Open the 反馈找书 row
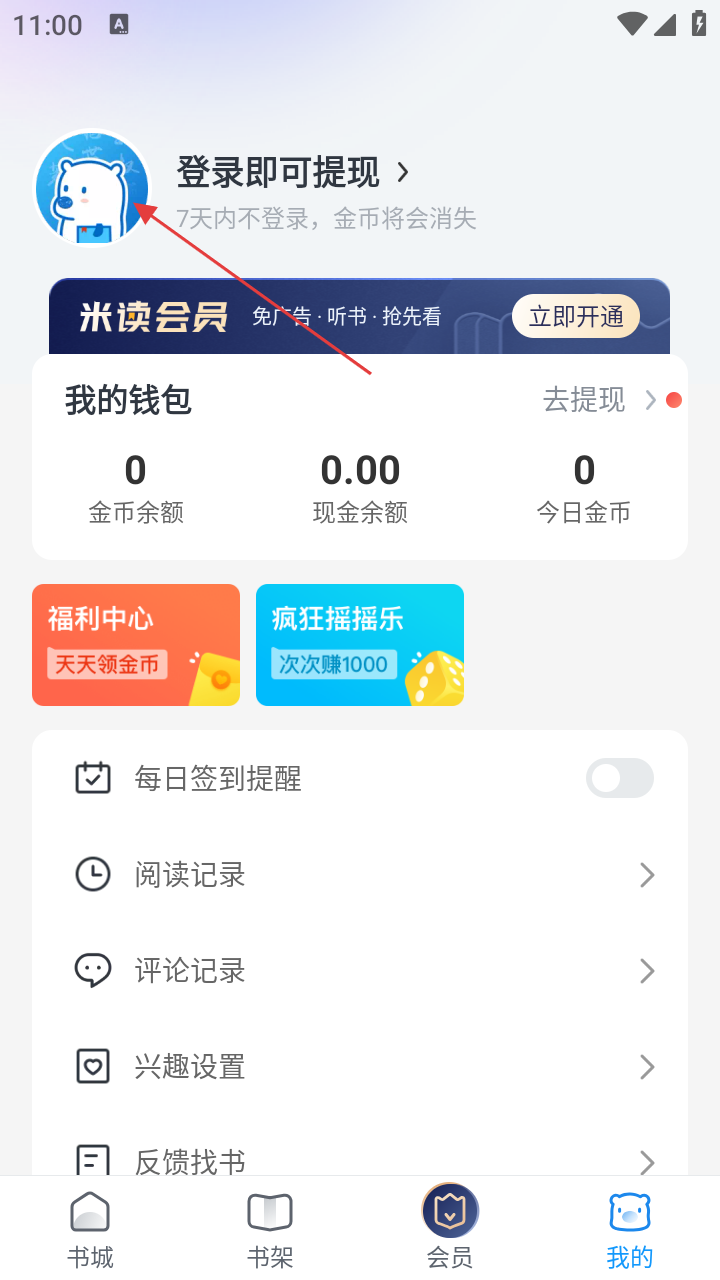Image resolution: width=720 pixels, height=1280 pixels. 360,1160
